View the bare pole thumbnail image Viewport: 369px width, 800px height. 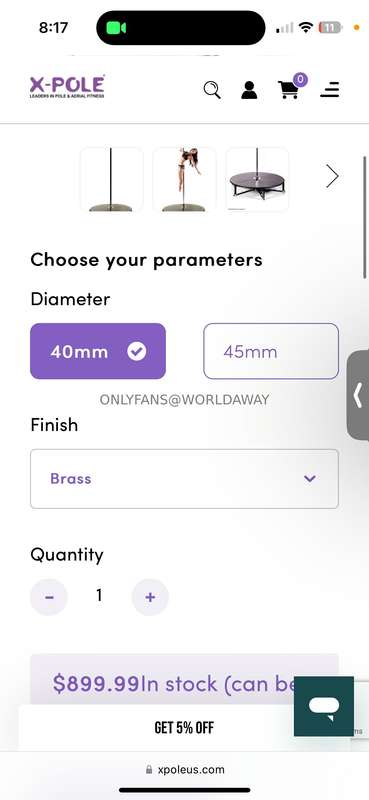click(111, 179)
